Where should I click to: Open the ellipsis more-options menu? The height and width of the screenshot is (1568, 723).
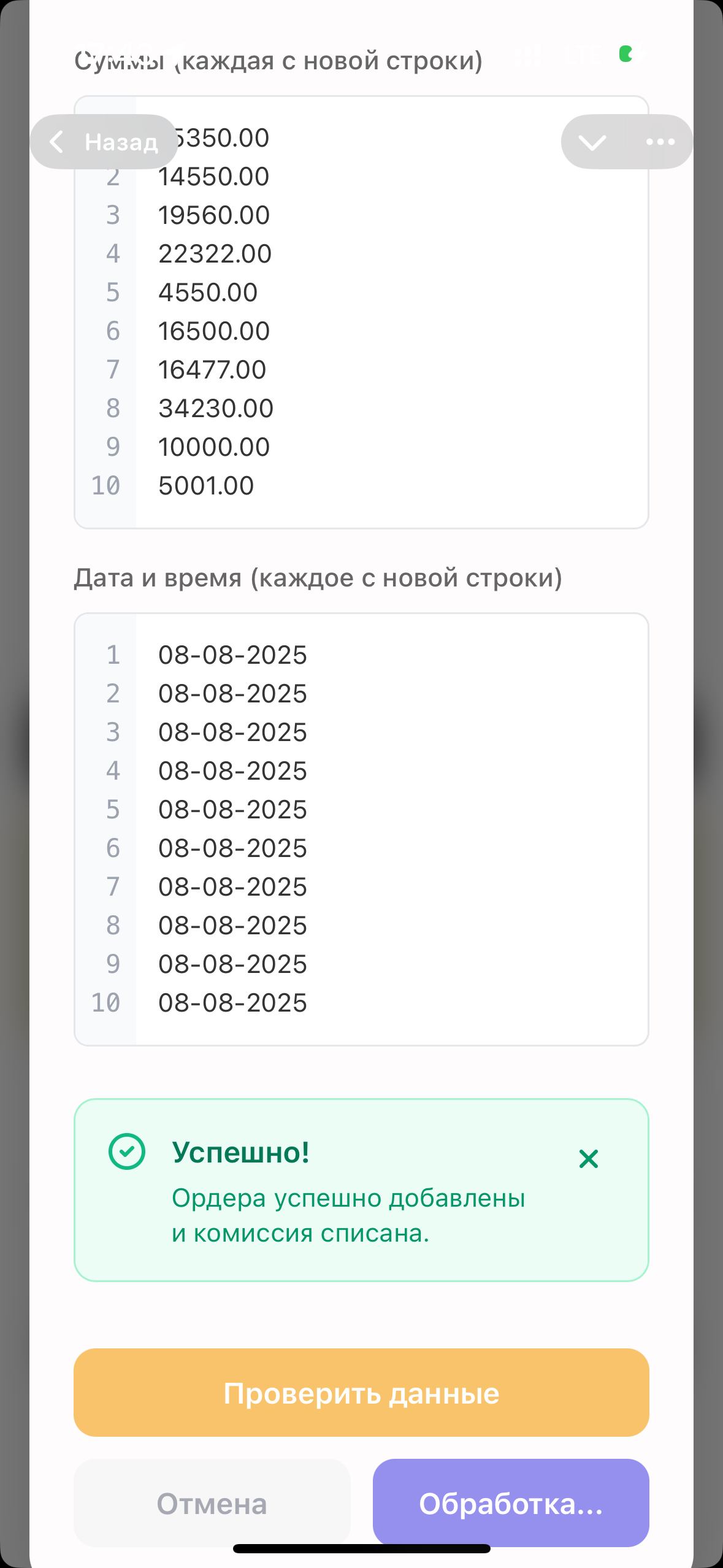[659, 142]
